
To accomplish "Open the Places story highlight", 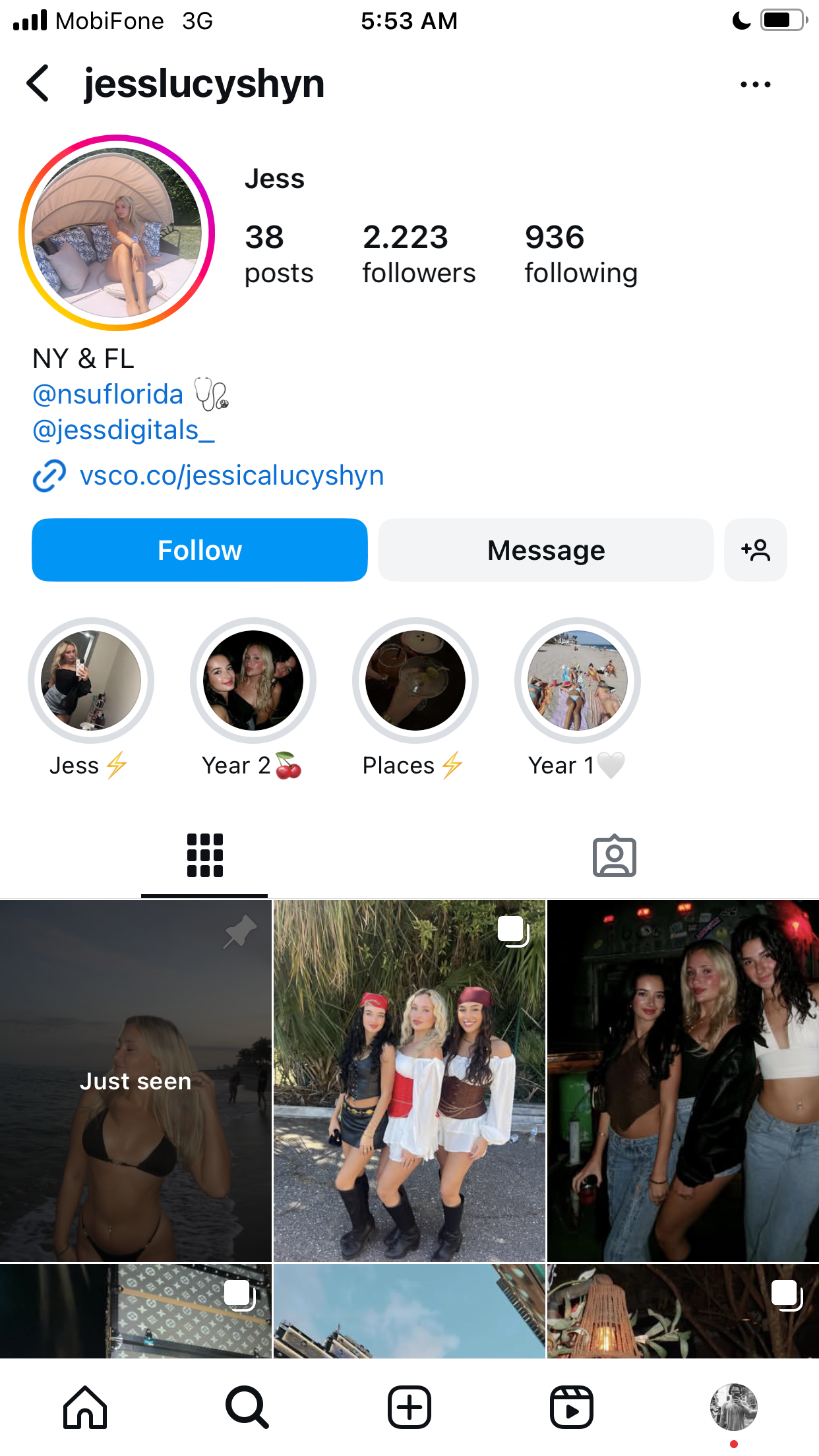I will (x=415, y=699).
